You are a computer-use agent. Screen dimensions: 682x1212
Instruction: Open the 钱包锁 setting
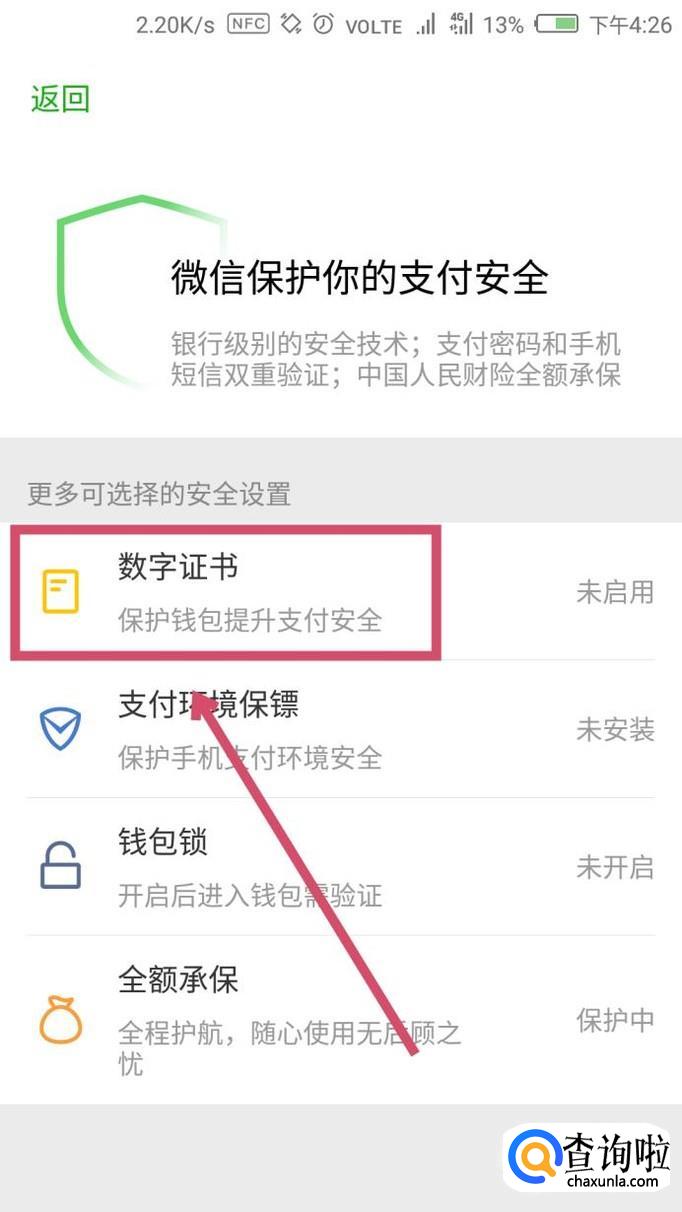(341, 866)
